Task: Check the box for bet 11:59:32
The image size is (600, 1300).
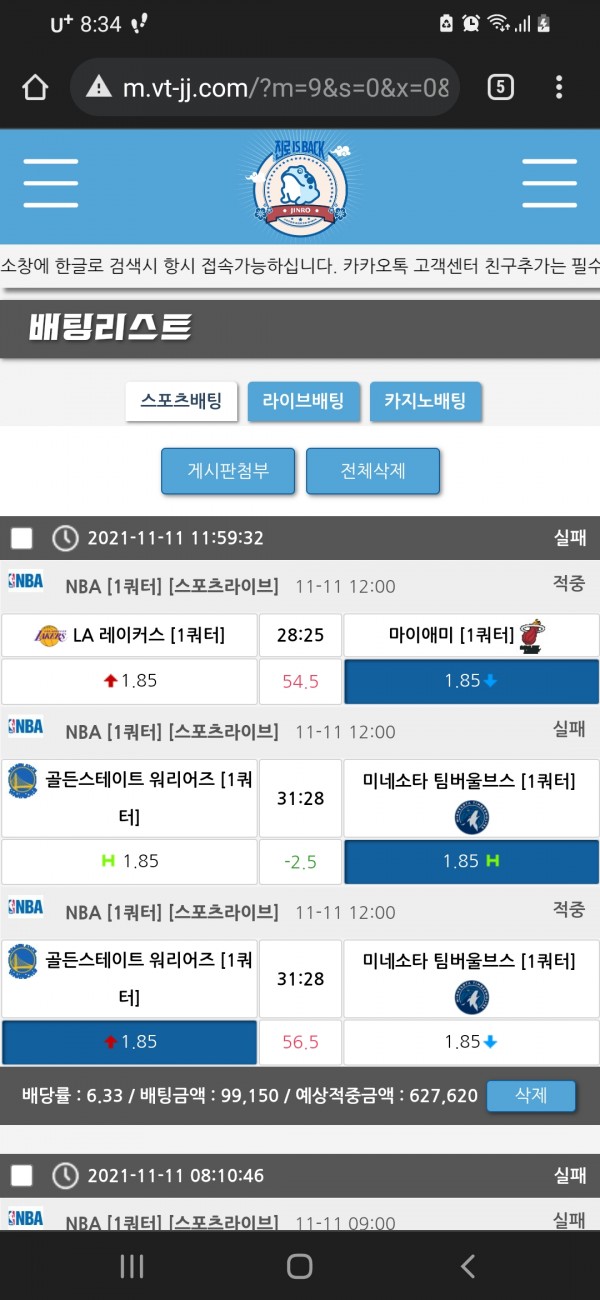Action: tap(22, 539)
